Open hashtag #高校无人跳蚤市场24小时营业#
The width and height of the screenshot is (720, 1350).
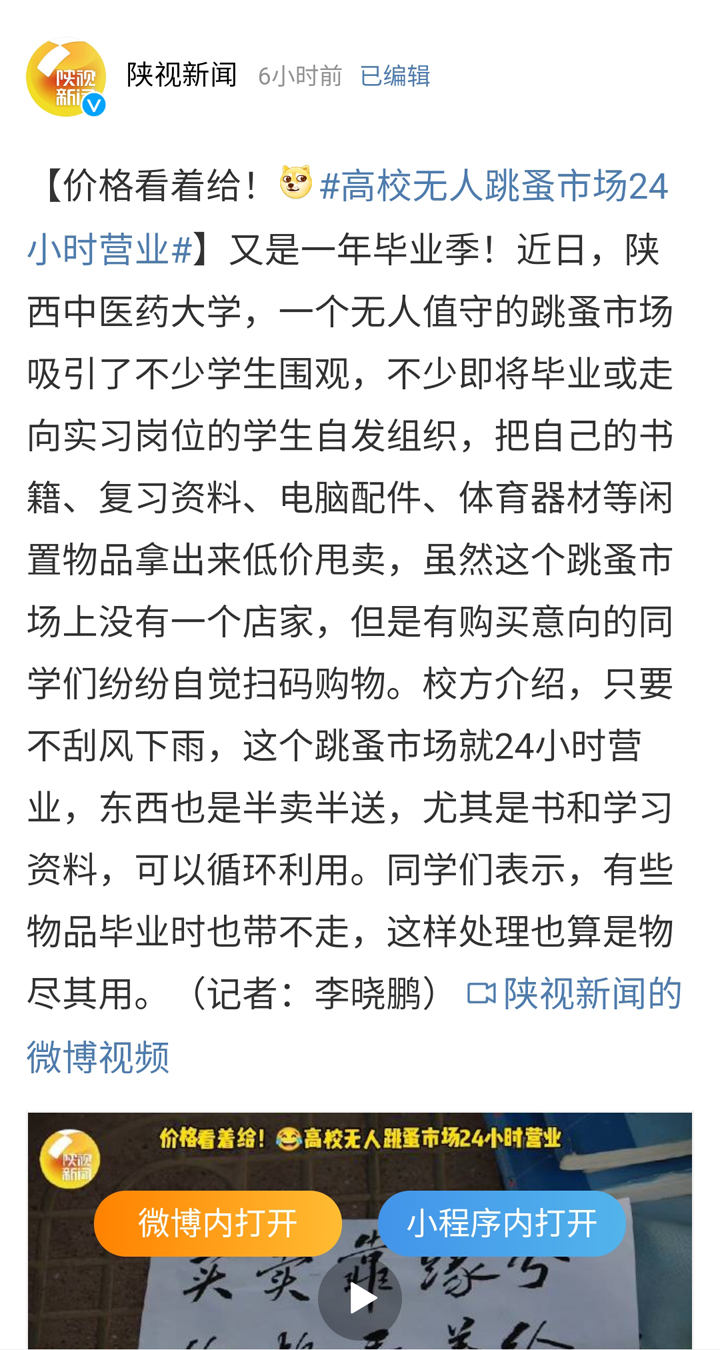coord(347,218)
